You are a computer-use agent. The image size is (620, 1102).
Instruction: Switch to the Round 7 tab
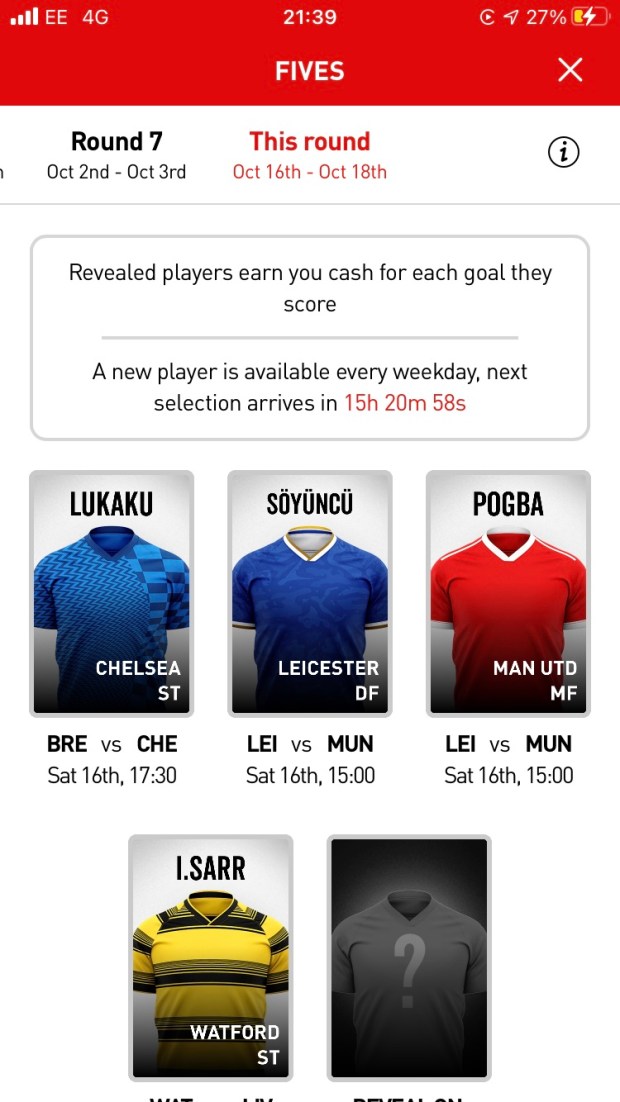116,155
